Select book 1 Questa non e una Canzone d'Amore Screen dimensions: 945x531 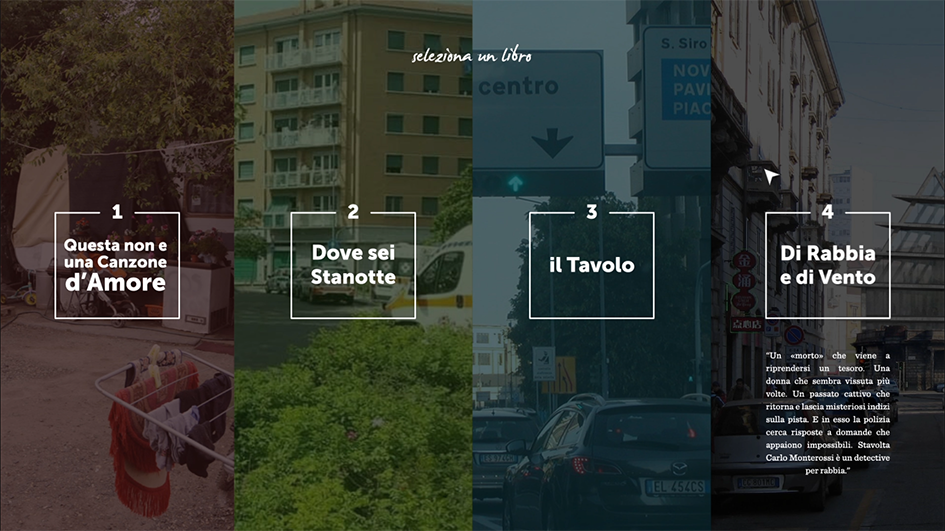(117, 265)
